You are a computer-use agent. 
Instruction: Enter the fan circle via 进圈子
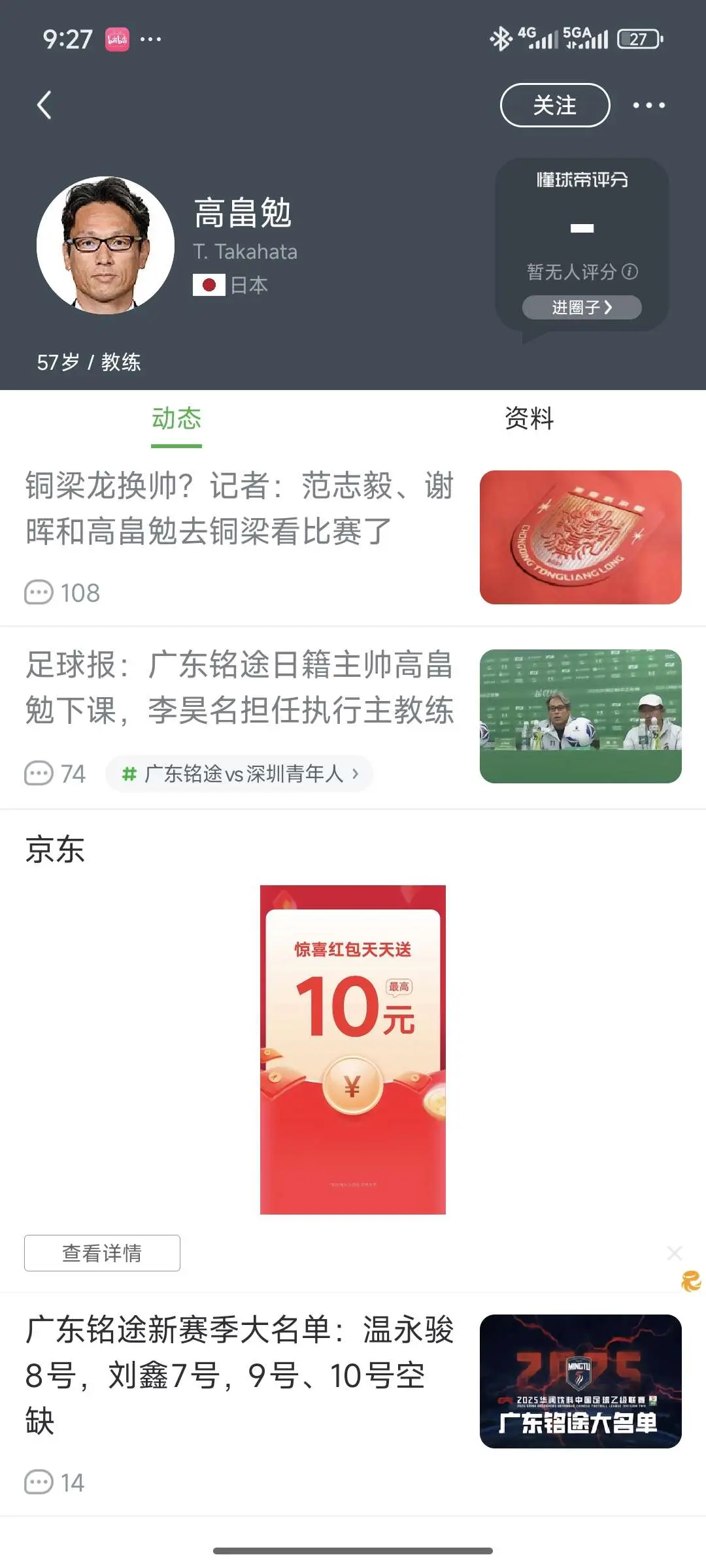[582, 307]
